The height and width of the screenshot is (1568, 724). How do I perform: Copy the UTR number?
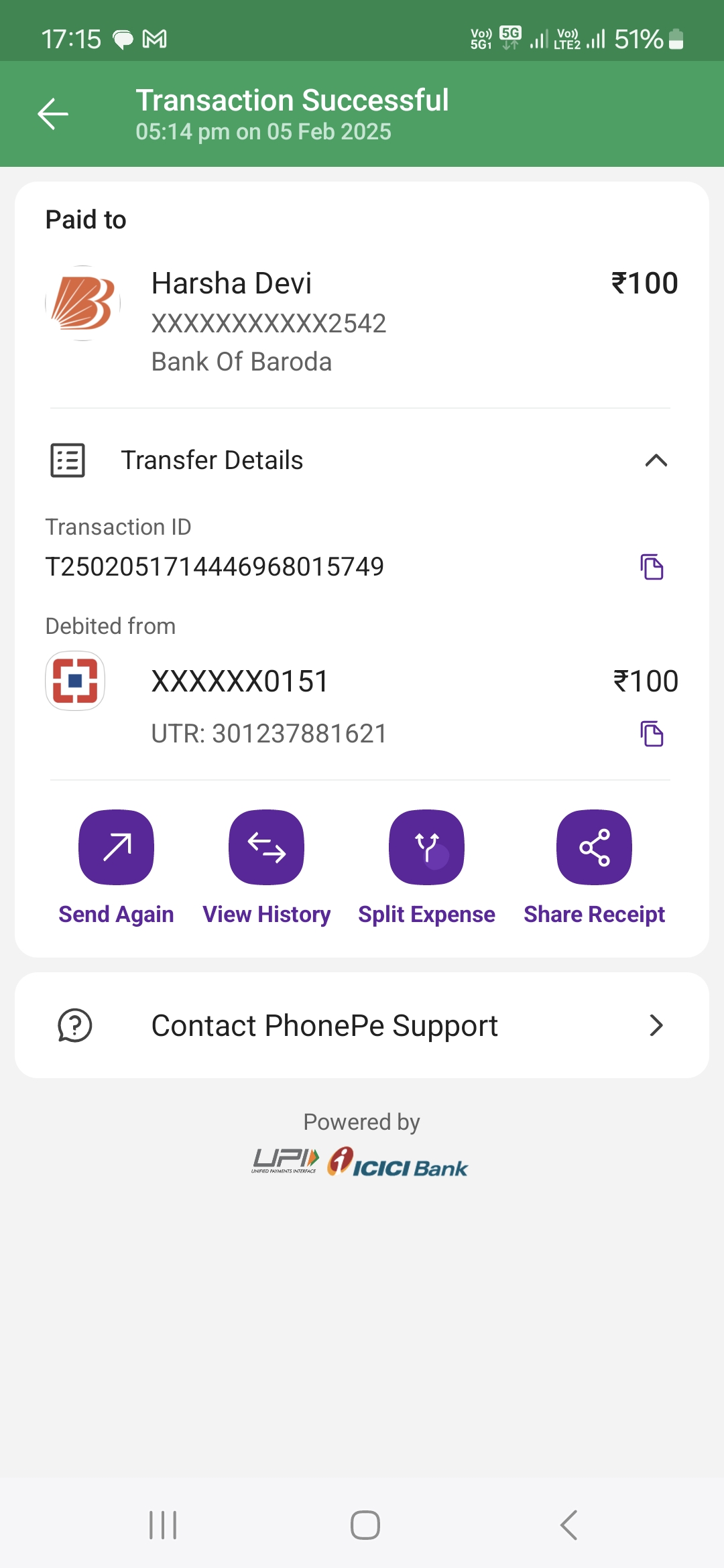652,734
